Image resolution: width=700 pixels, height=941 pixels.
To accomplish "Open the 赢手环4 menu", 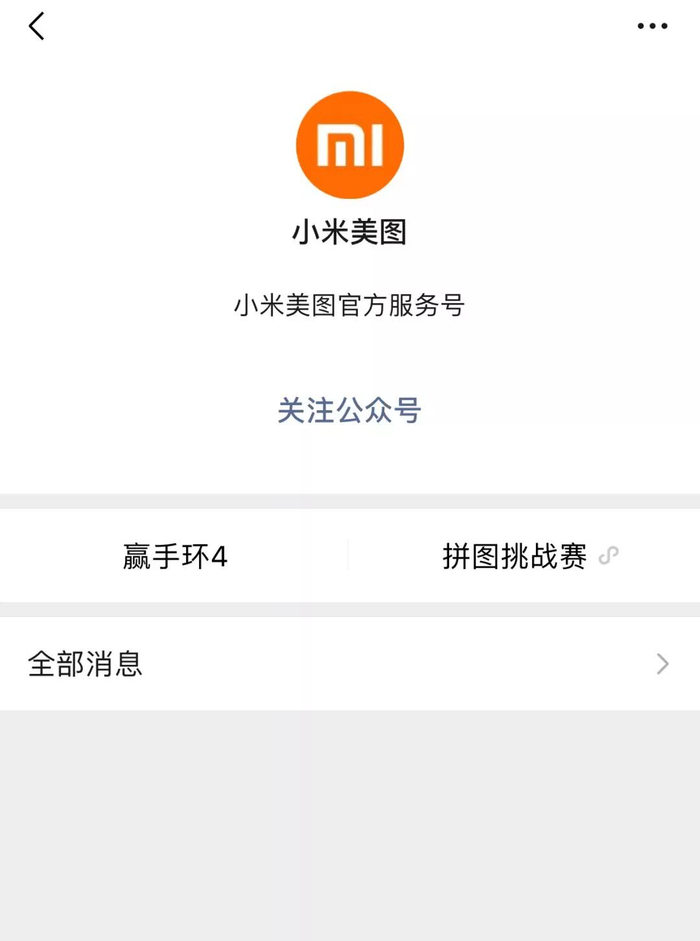I will point(175,556).
